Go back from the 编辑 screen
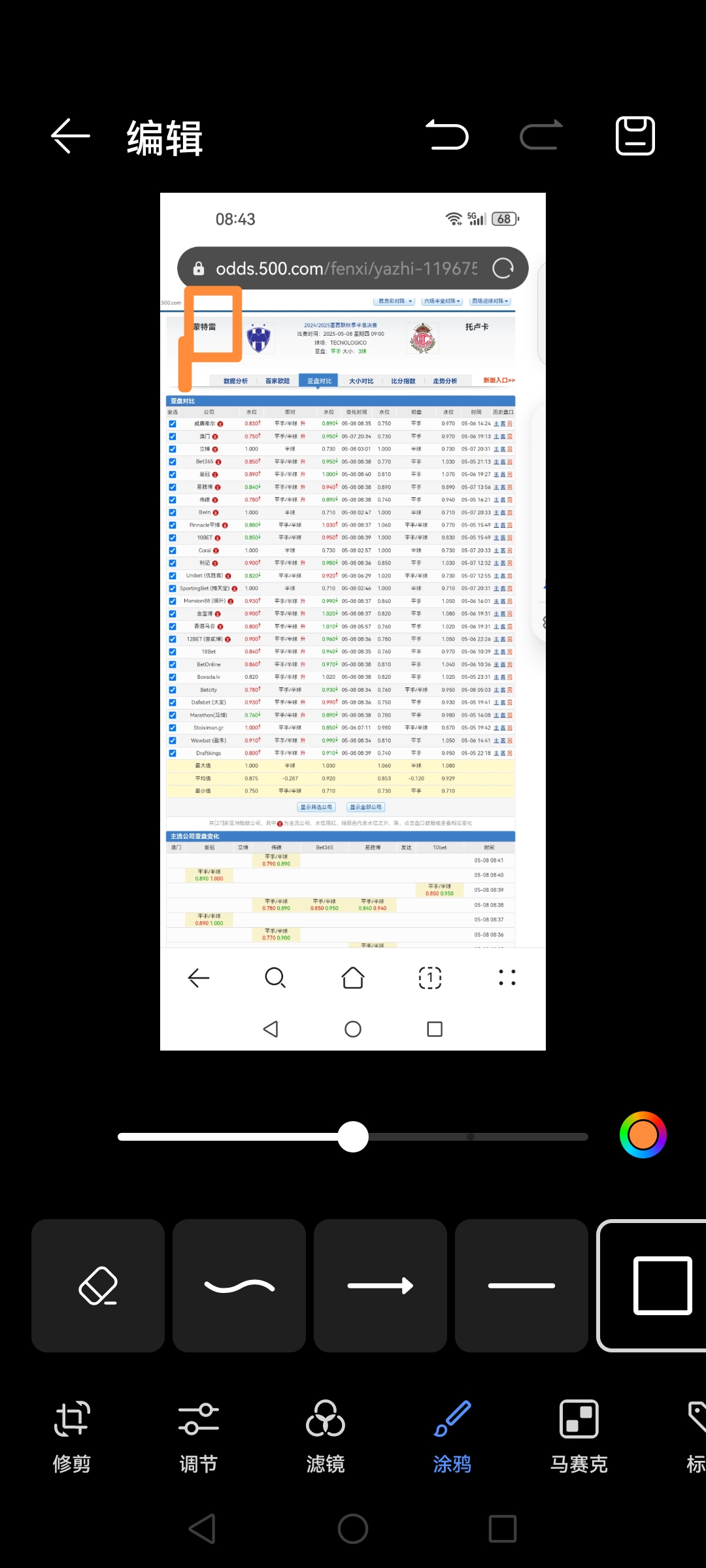The height and width of the screenshot is (1568, 706). pos(71,136)
